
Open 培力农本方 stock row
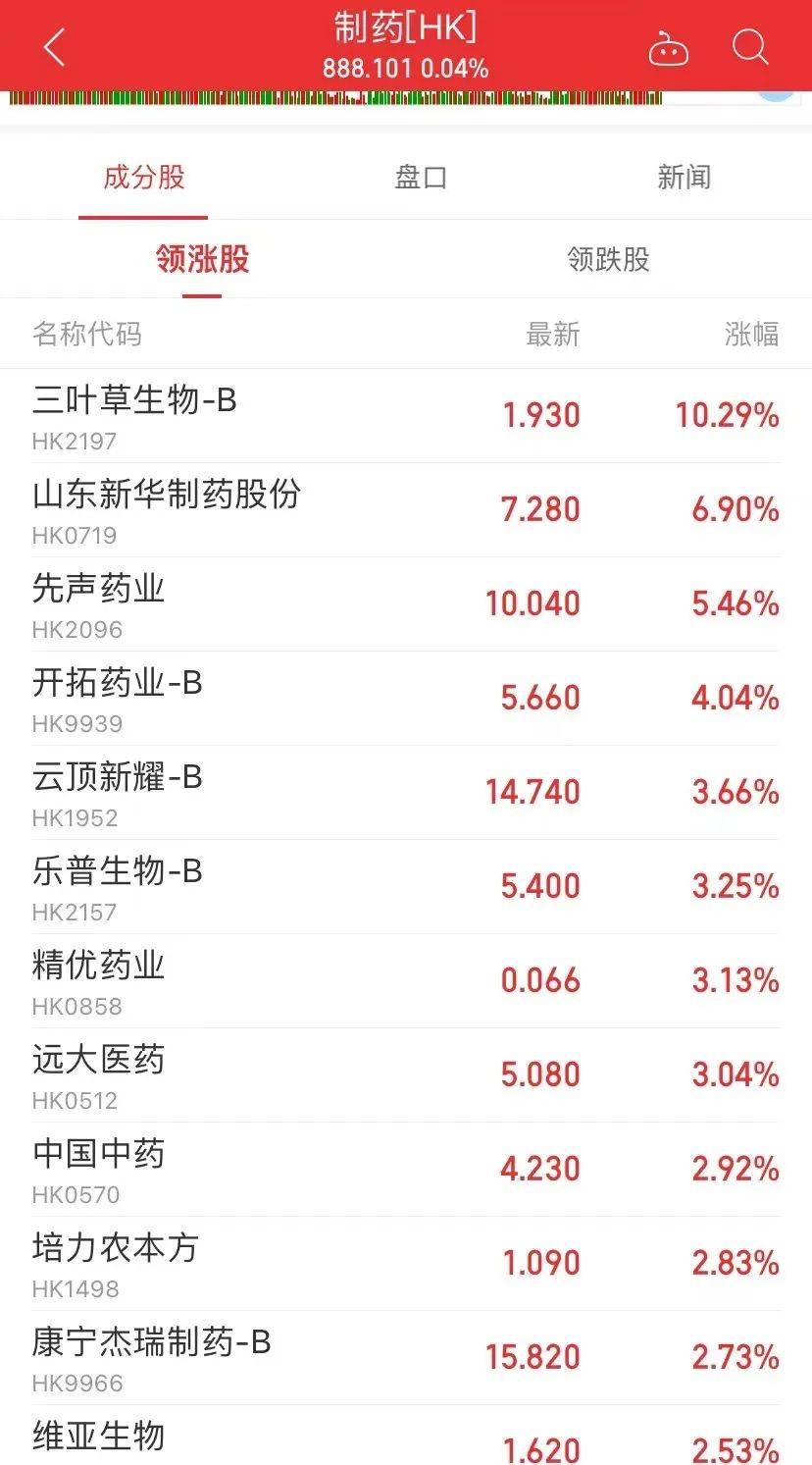[406, 1264]
